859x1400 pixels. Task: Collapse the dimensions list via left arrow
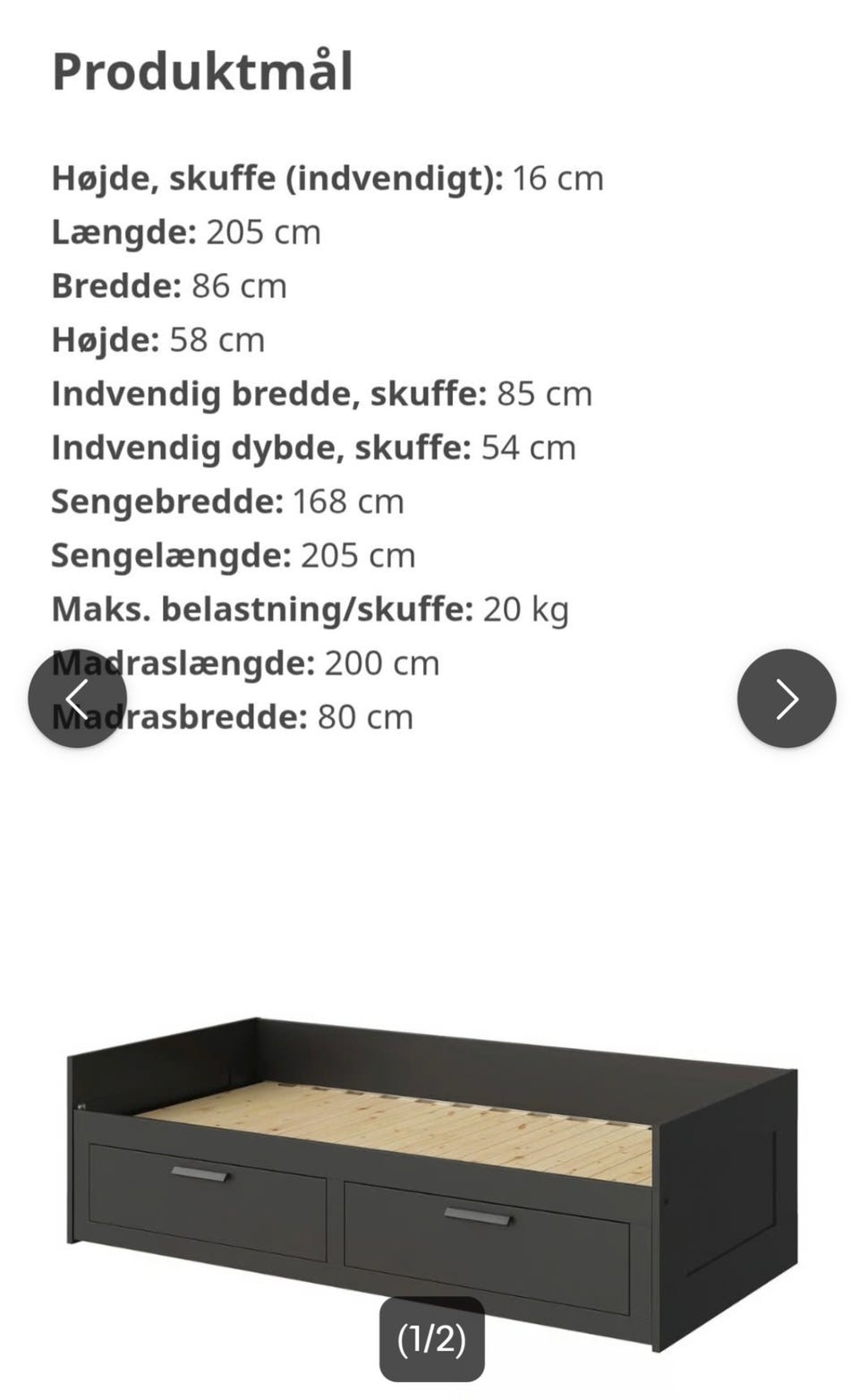pyautogui.click(x=79, y=699)
